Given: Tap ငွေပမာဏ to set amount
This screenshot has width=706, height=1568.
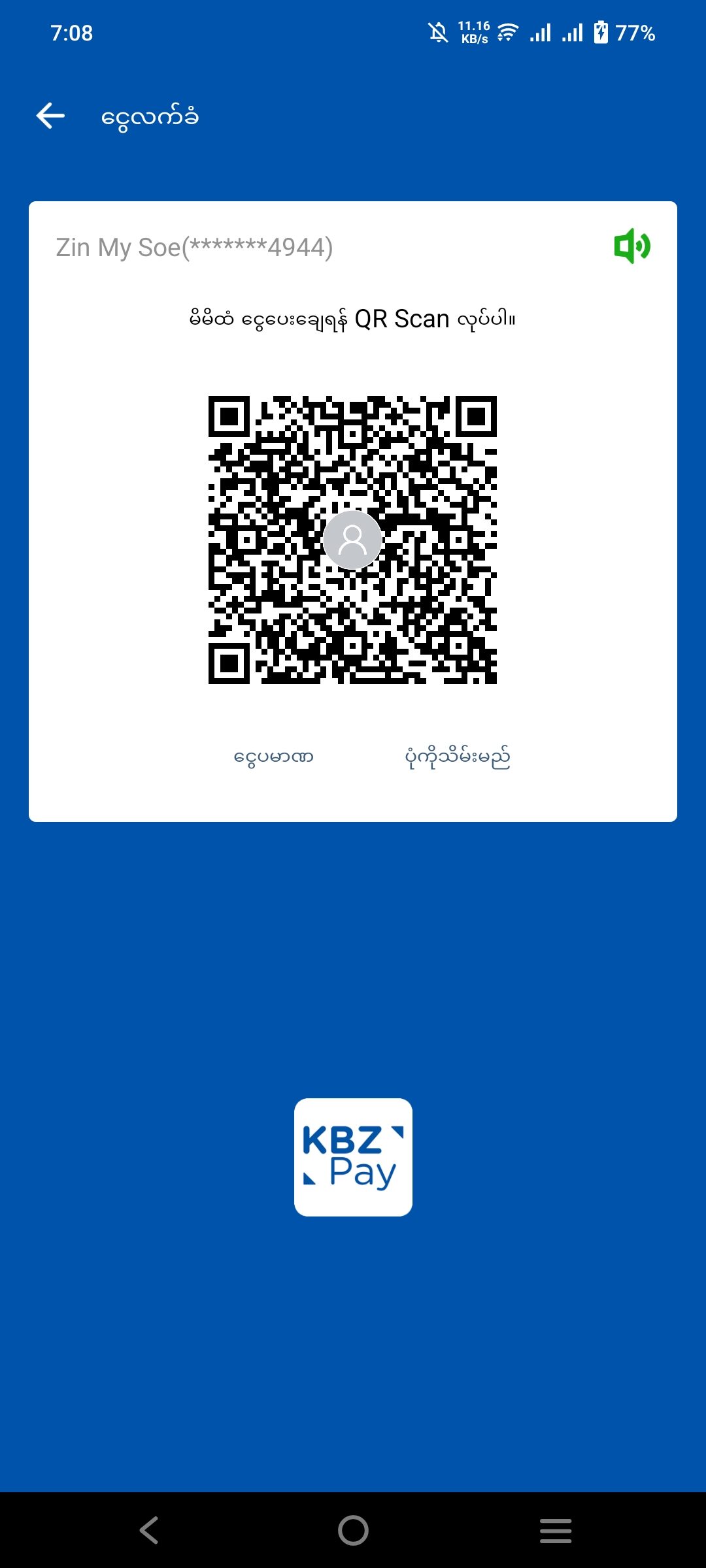Looking at the screenshot, I should point(274,757).
